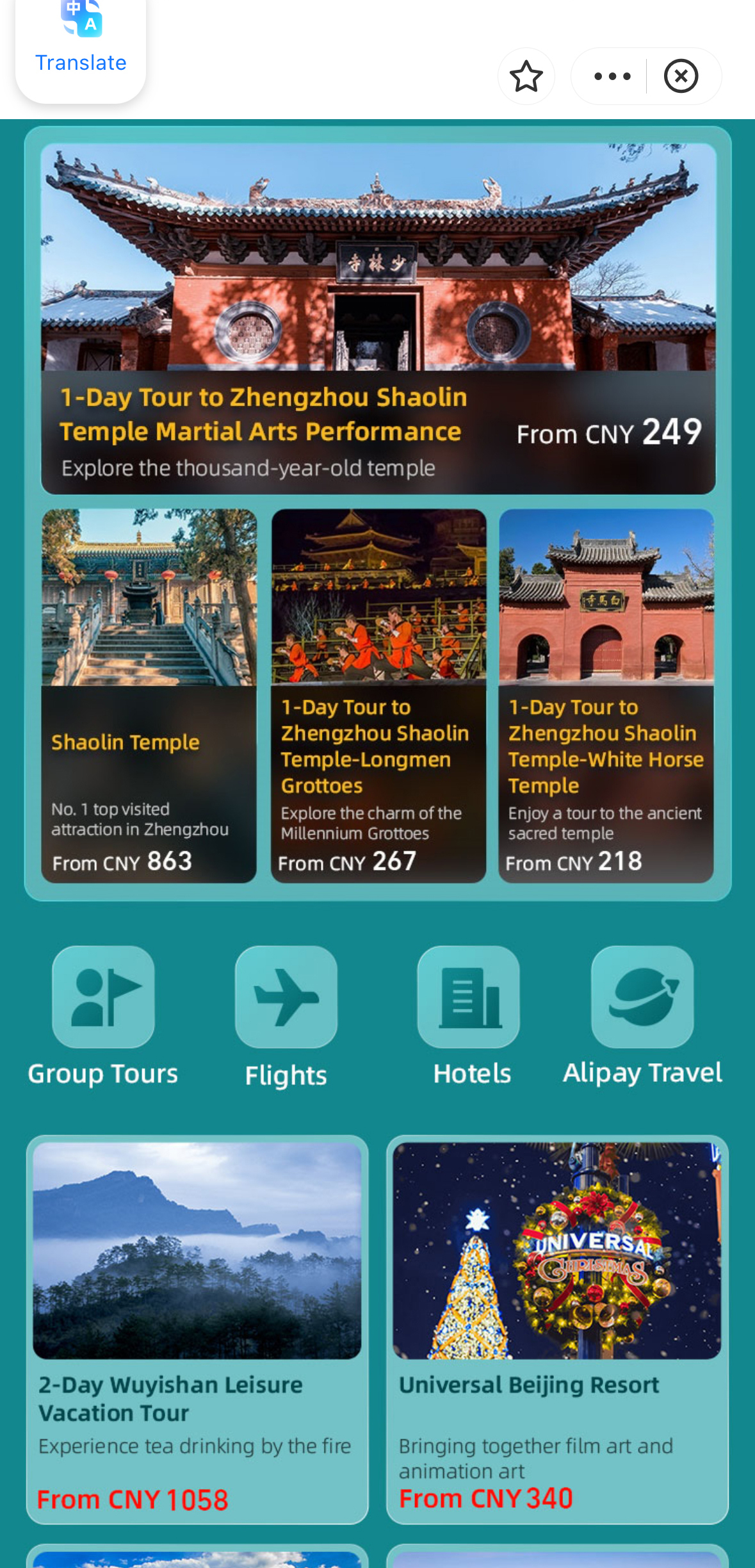This screenshot has height=1568, width=755.
Task: Tap the From CNY 340 Universal Beijing price
Action: (x=485, y=1497)
